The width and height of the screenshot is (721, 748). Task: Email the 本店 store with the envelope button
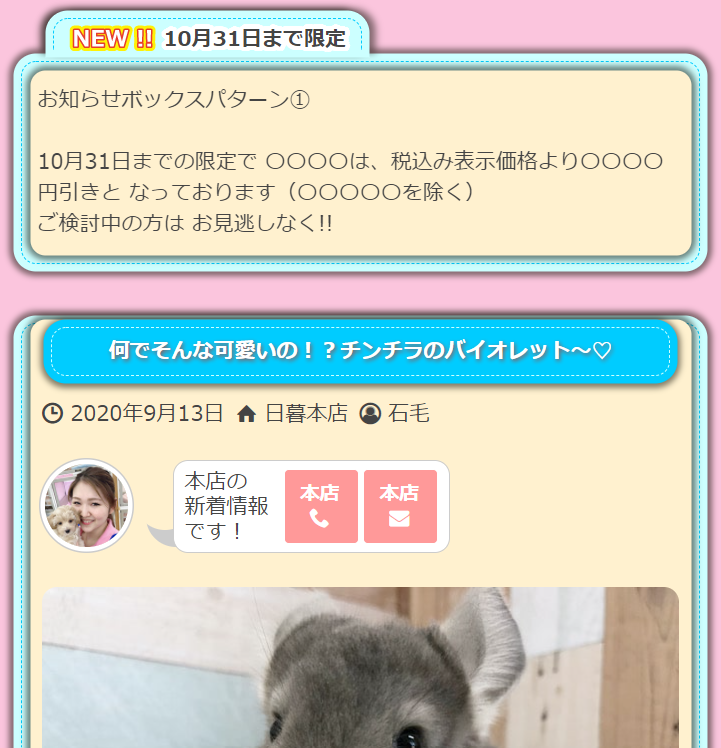click(x=399, y=506)
